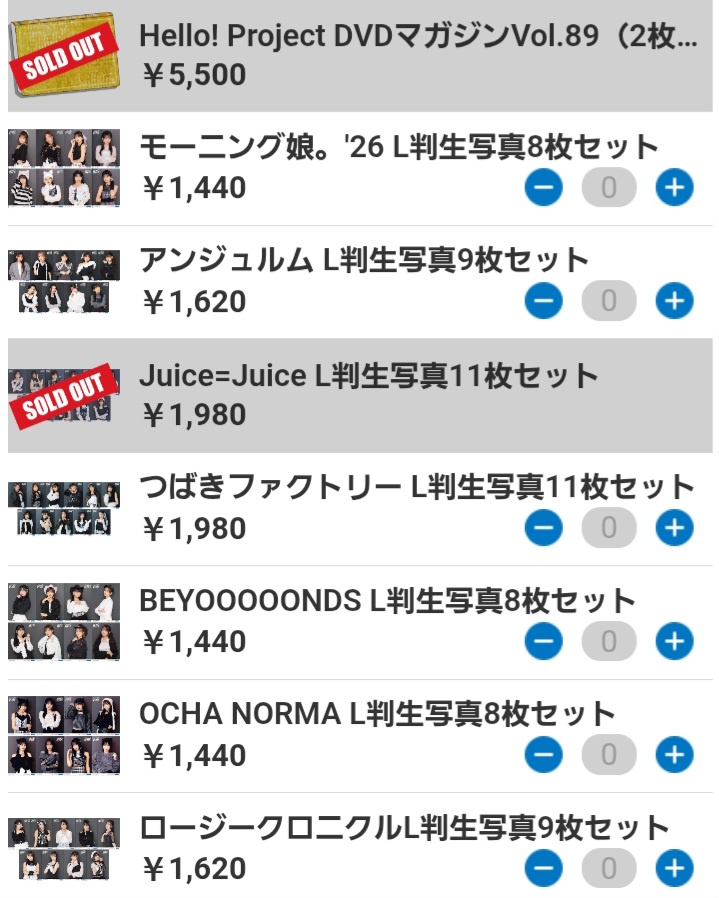Viewport: 719px width, 898px height.
Task: Decrease OCHA NORMA L判生写真8枚セット quantity
Action: (x=543, y=754)
